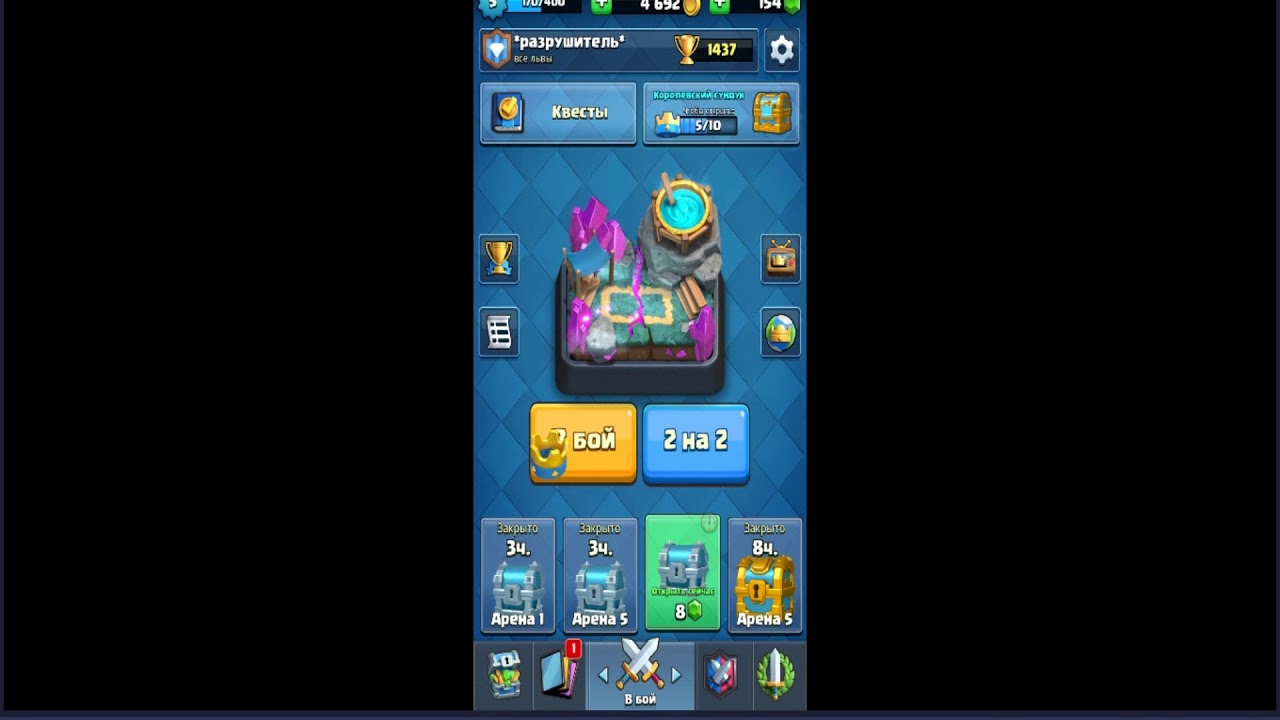Add gold with the plus button

(601, 5)
